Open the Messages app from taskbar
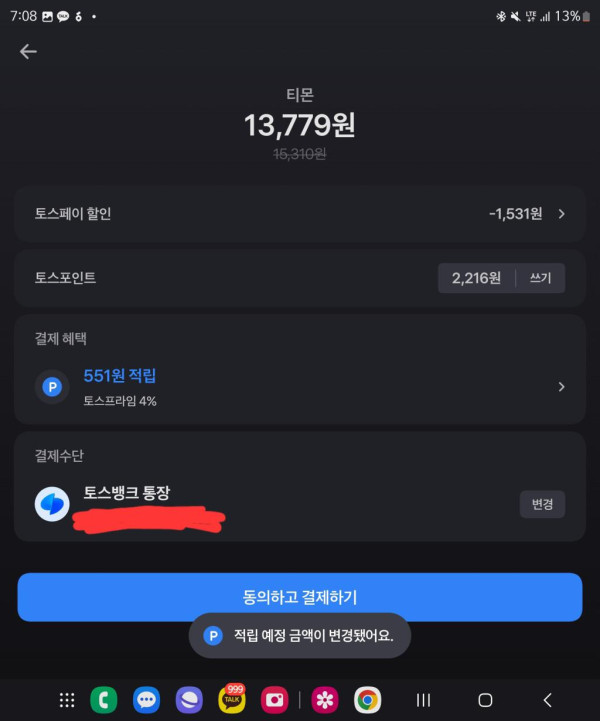This screenshot has width=600, height=721. click(x=146, y=700)
